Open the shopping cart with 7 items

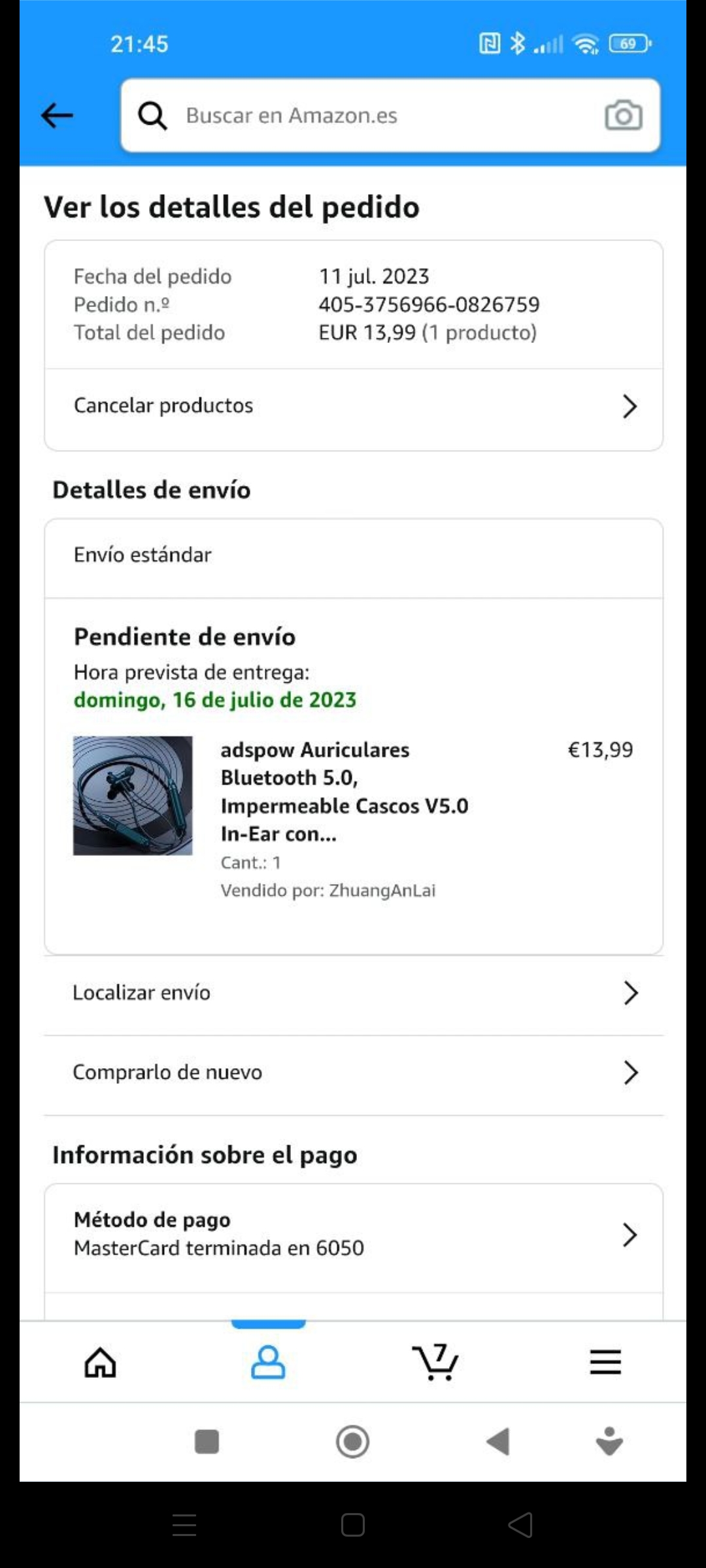[436, 1362]
